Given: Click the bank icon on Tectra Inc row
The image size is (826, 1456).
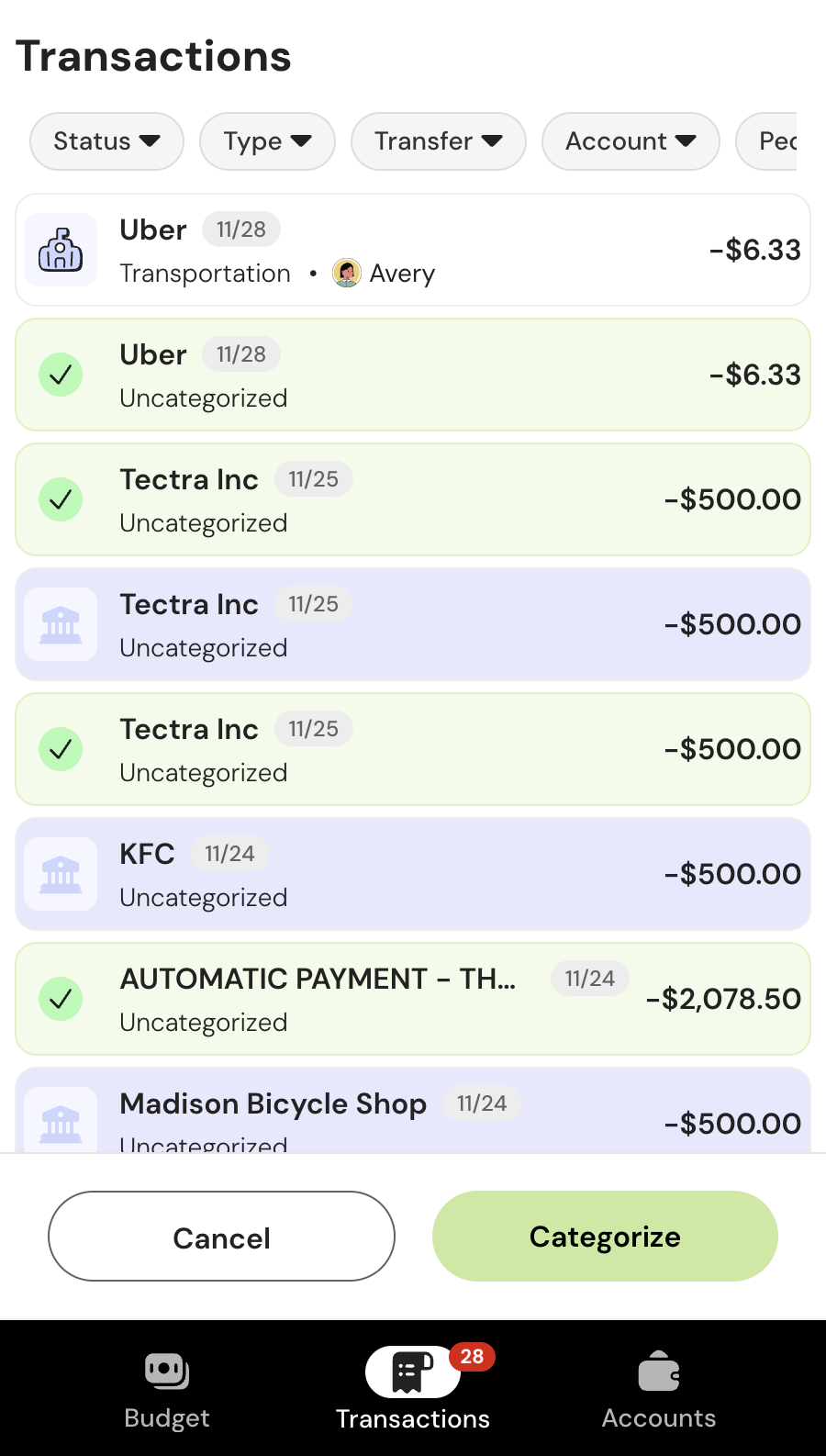Looking at the screenshot, I should point(61,624).
